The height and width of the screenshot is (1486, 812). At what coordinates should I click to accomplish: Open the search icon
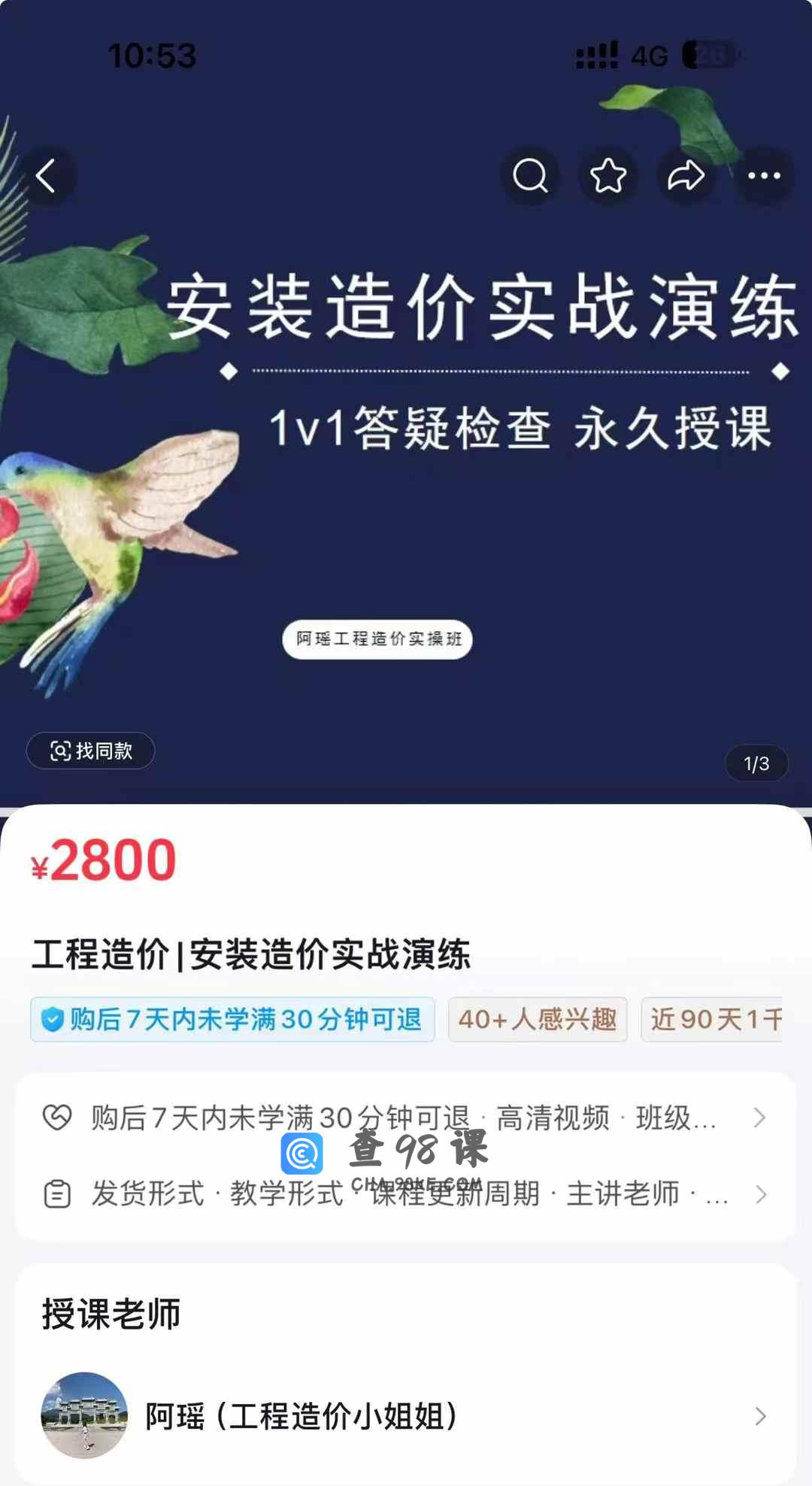pyautogui.click(x=530, y=177)
